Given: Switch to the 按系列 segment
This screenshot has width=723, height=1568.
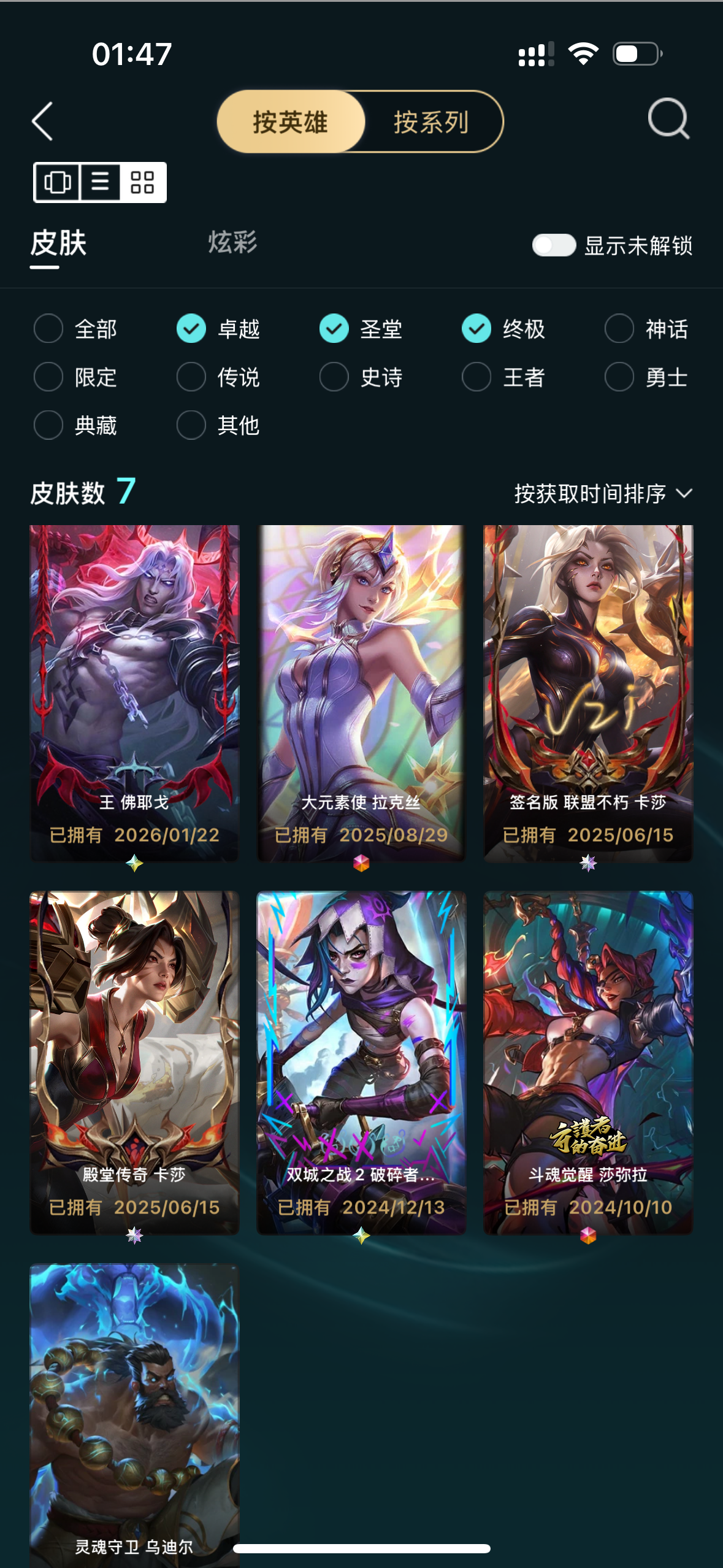Looking at the screenshot, I should point(431,122).
